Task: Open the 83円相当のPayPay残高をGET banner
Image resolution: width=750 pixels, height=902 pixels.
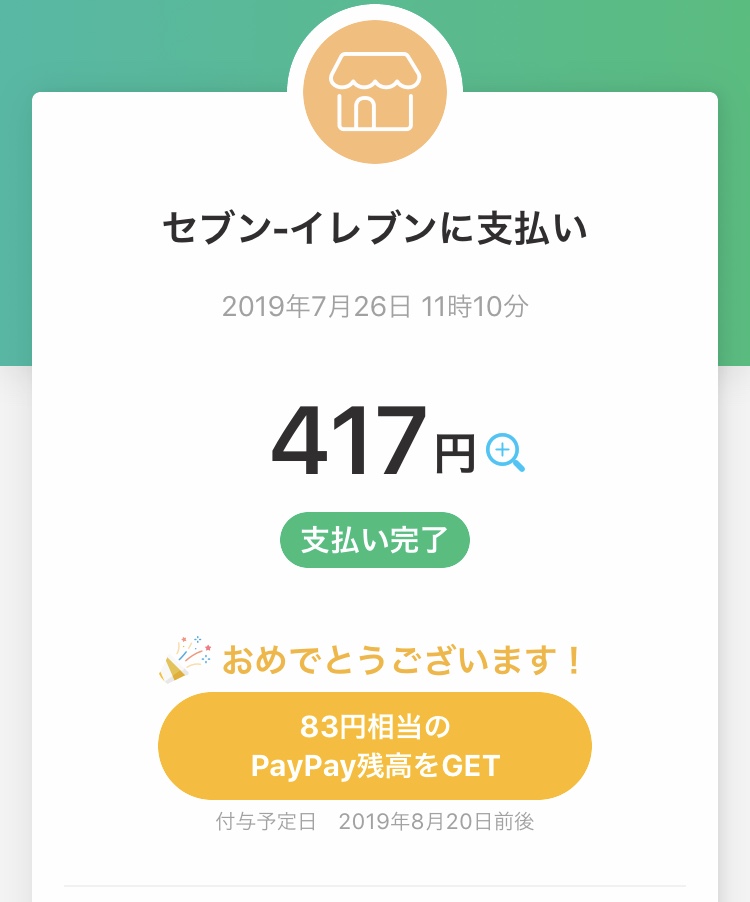Action: click(x=375, y=745)
